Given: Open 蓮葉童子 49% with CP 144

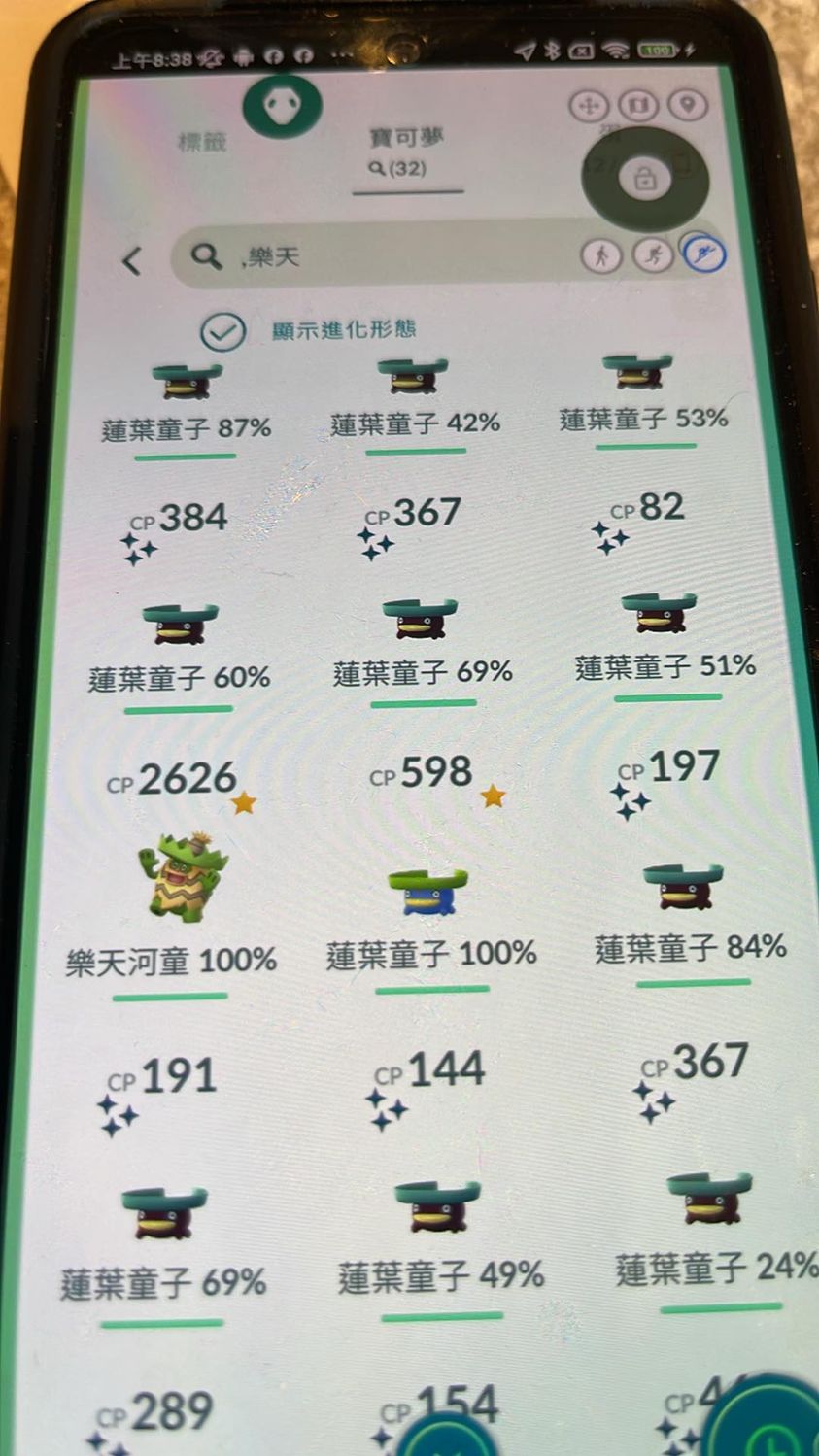Looking at the screenshot, I should [x=437, y=1209].
